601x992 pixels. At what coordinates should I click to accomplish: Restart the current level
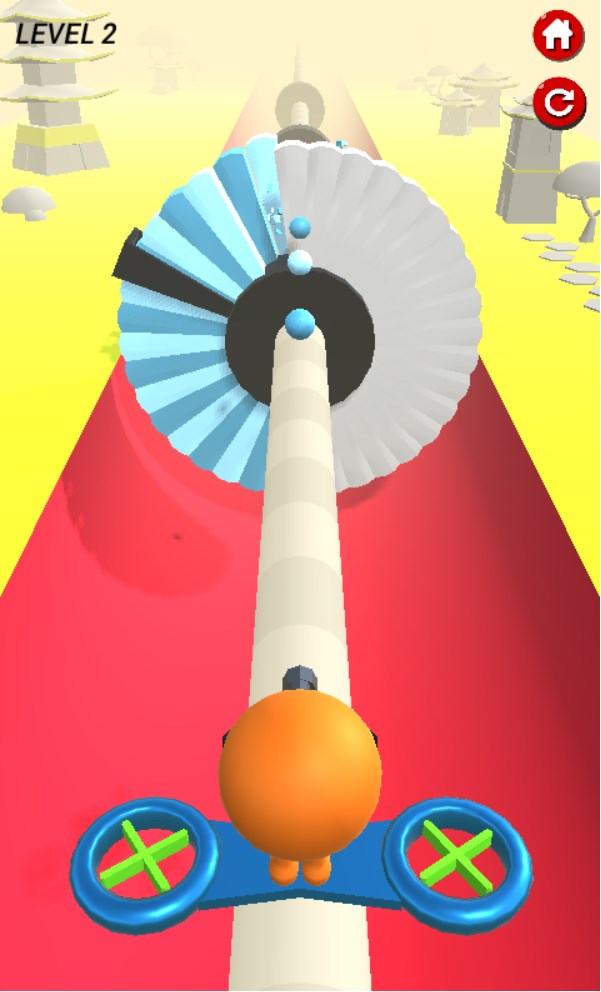[x=558, y=102]
